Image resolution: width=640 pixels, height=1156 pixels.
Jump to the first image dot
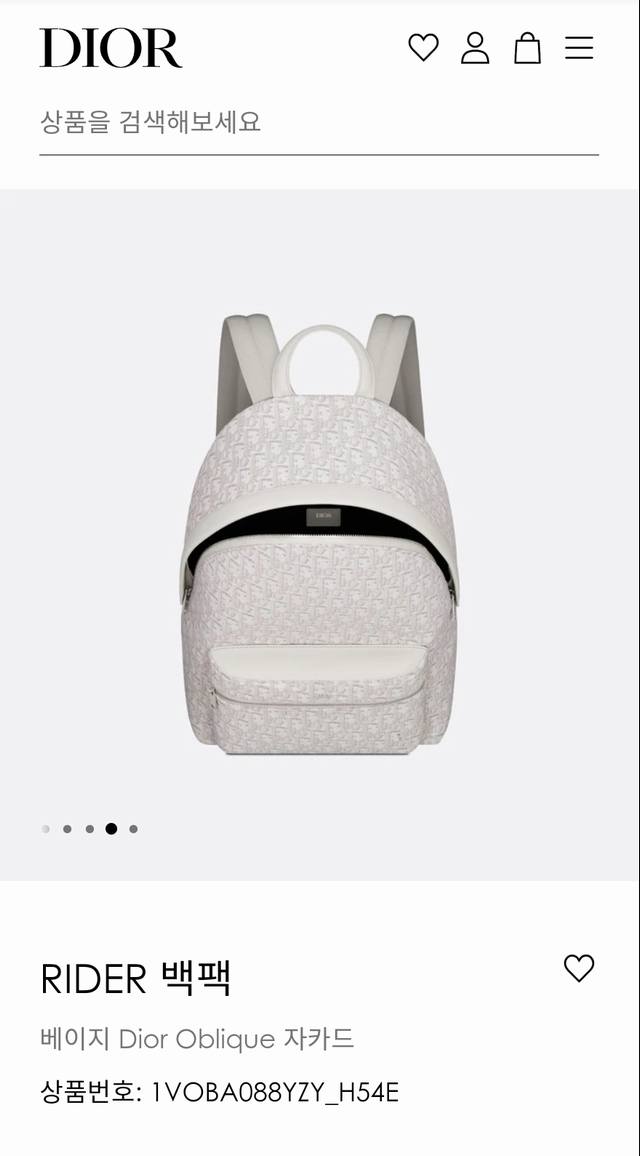coord(46,829)
